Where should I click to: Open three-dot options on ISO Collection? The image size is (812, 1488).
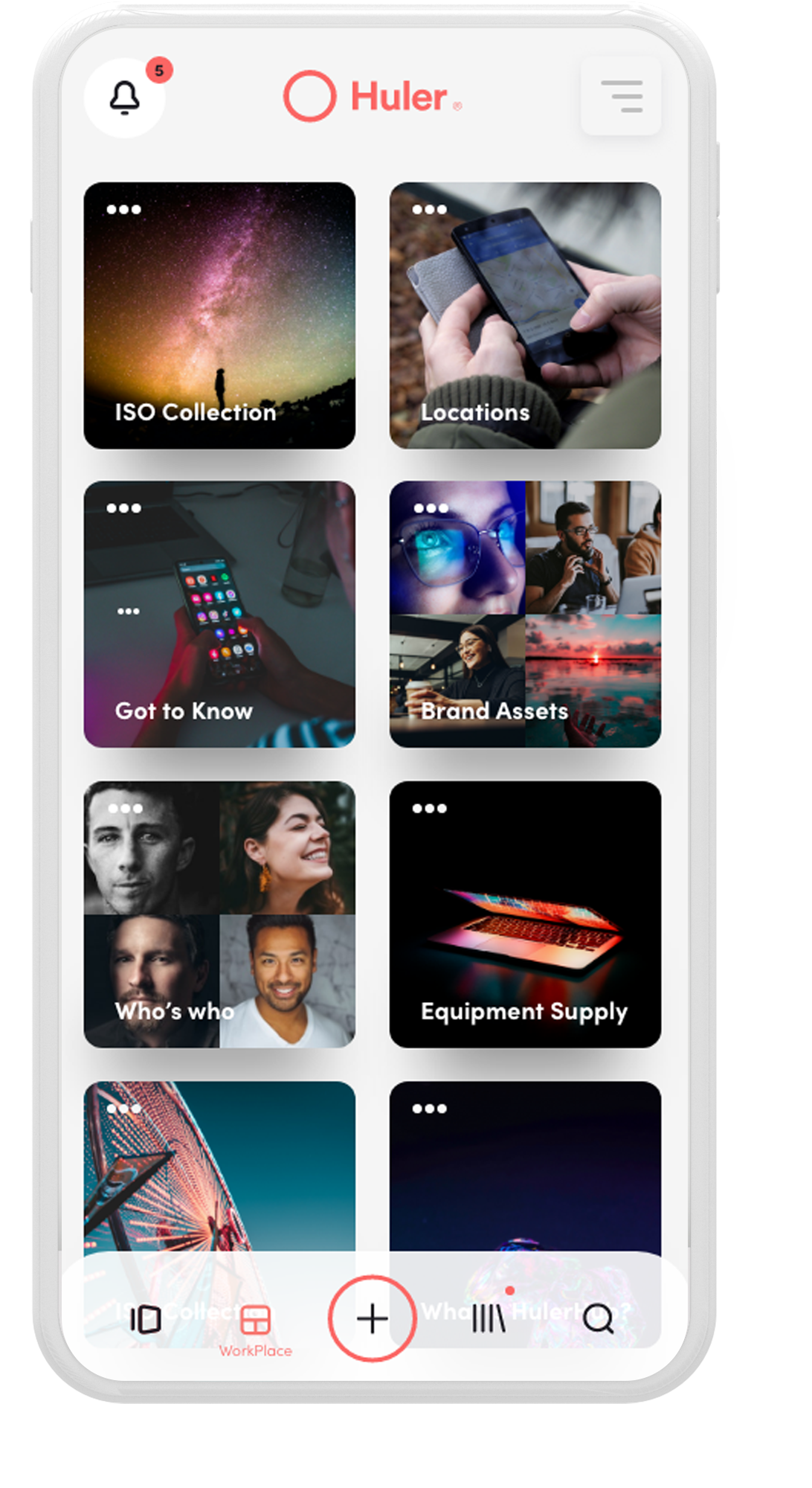pos(123,210)
